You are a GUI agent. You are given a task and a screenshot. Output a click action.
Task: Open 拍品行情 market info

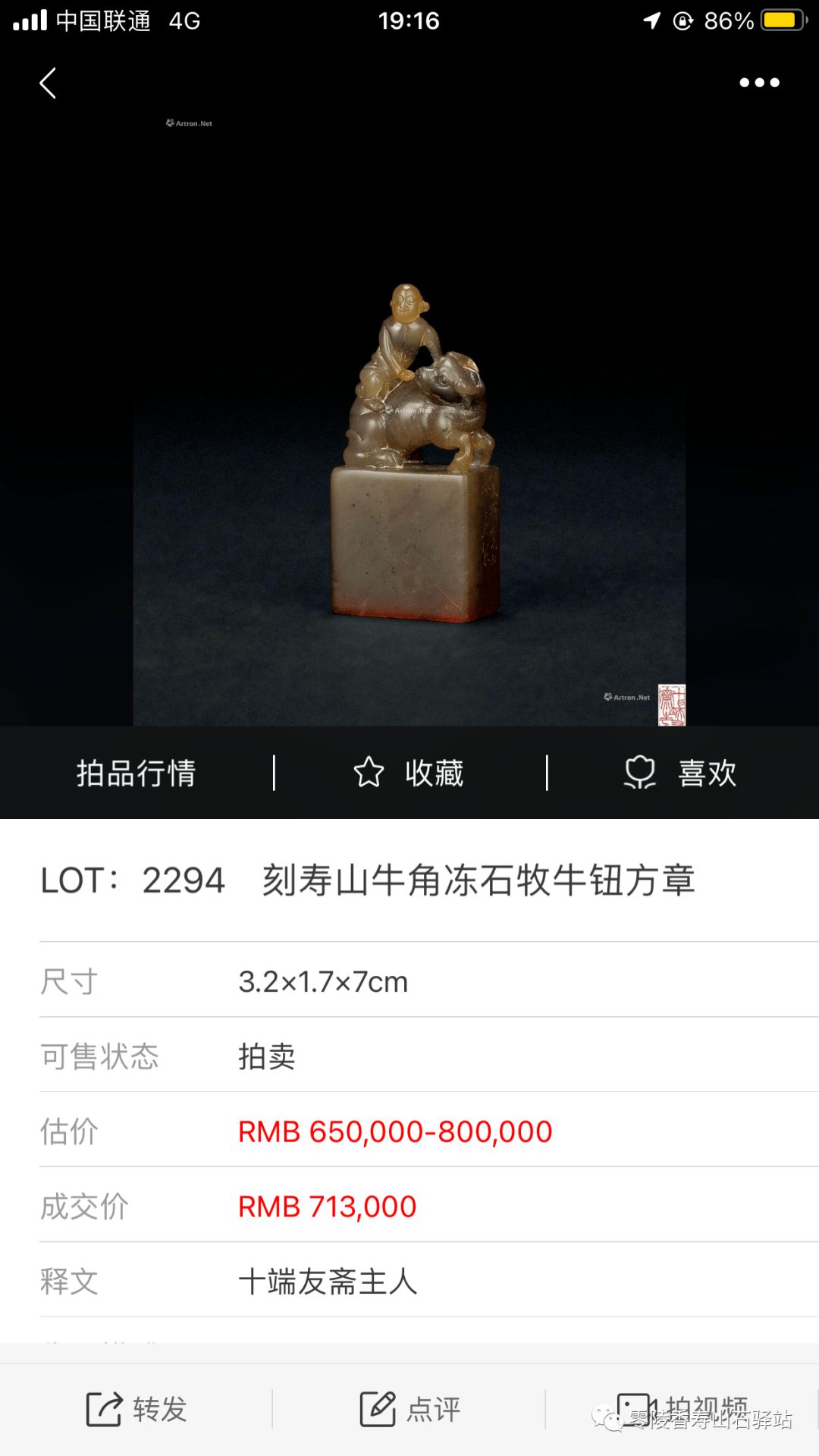point(136,773)
